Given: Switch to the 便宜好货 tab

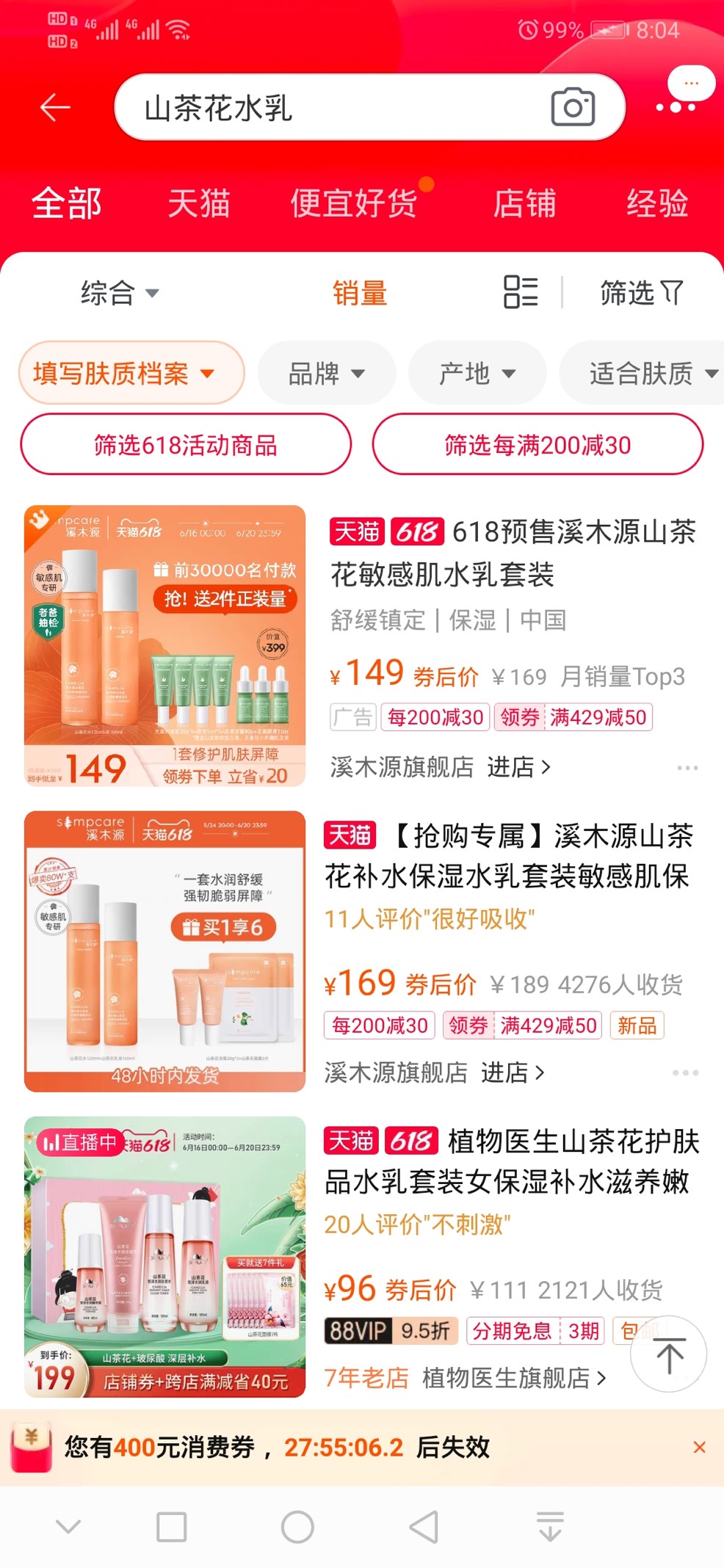Looking at the screenshot, I should click(354, 203).
